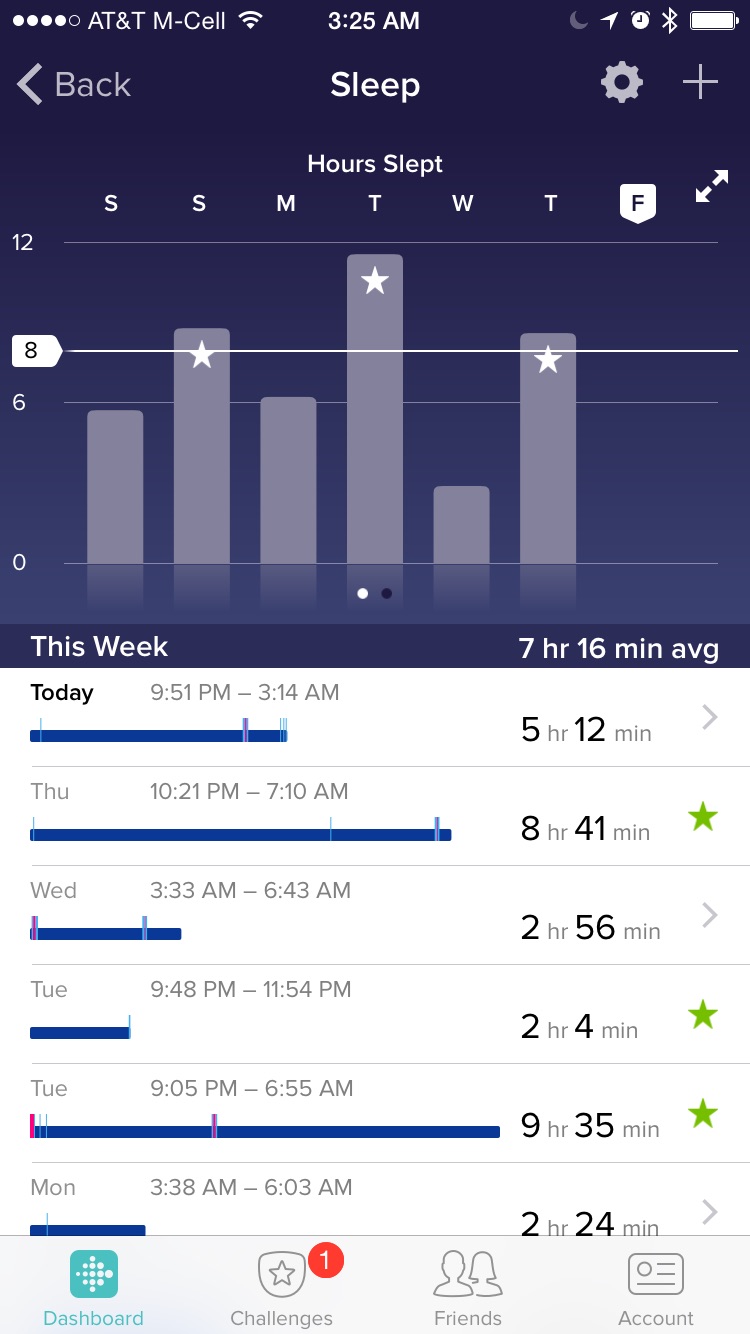Tap the chart page indicator dots
Image resolution: width=750 pixels, height=1334 pixels.
[x=375, y=593]
